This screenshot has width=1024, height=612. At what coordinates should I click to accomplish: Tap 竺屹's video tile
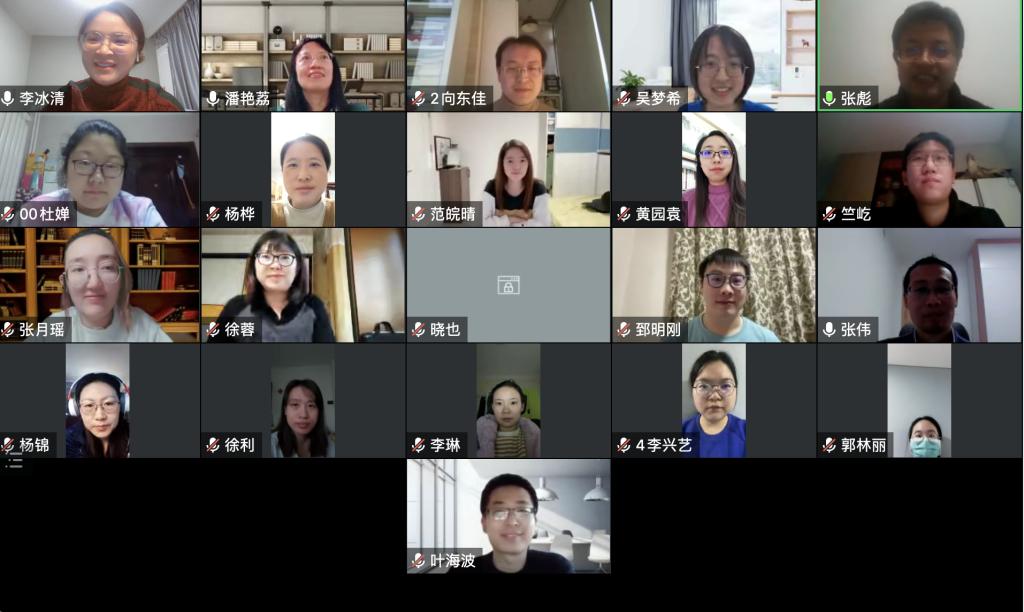tap(920, 169)
